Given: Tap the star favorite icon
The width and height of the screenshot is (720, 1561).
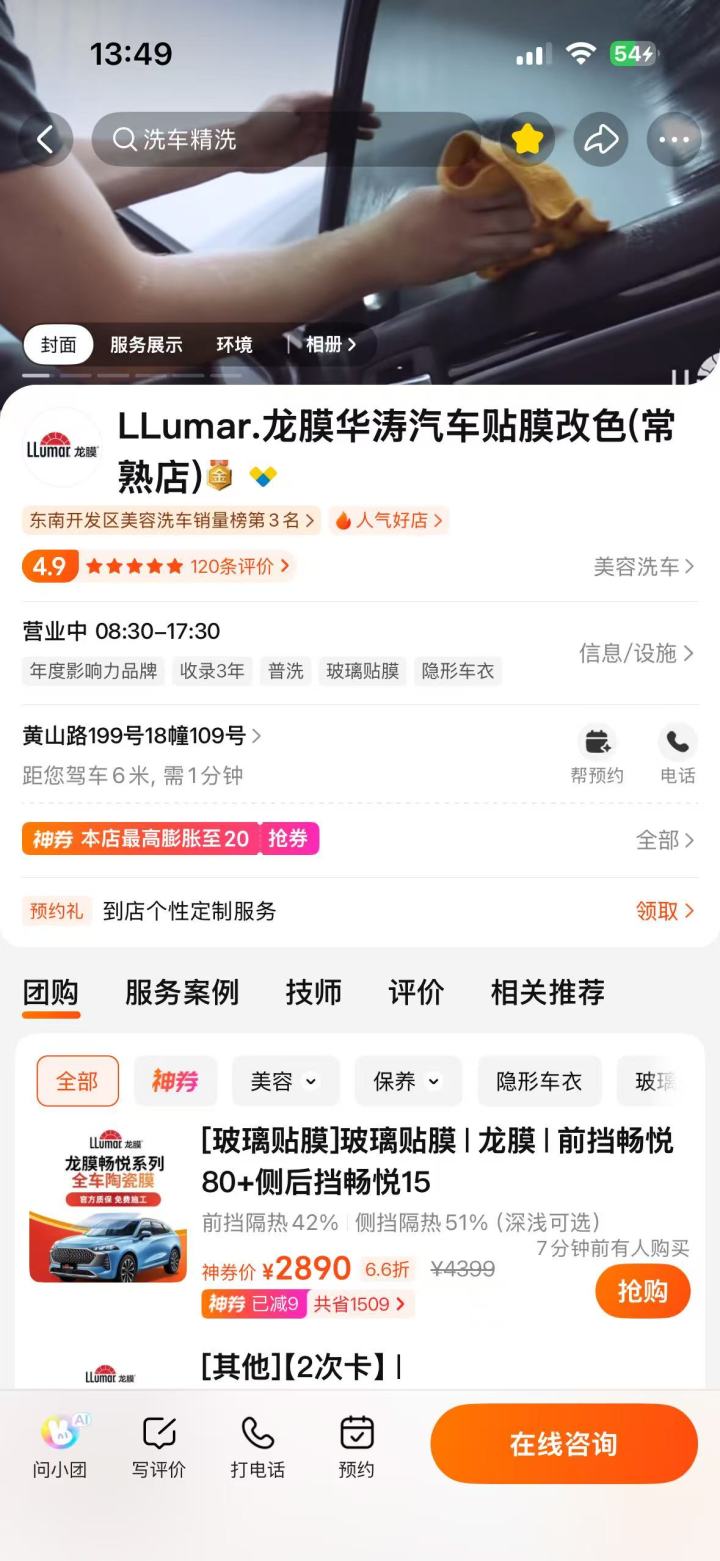Looking at the screenshot, I should tap(527, 139).
